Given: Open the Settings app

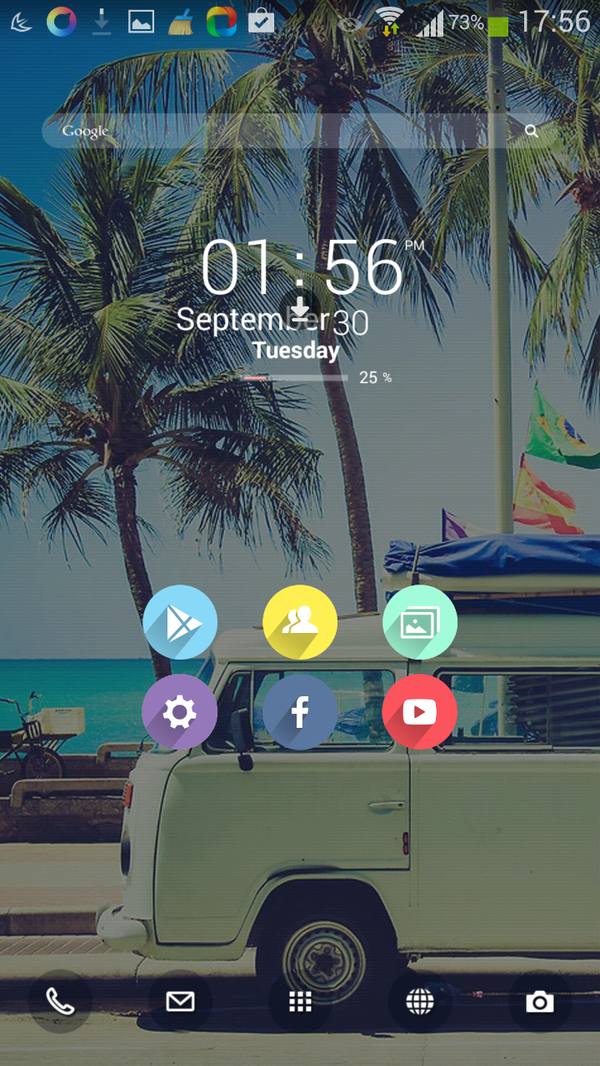Looking at the screenshot, I should tap(180, 712).
